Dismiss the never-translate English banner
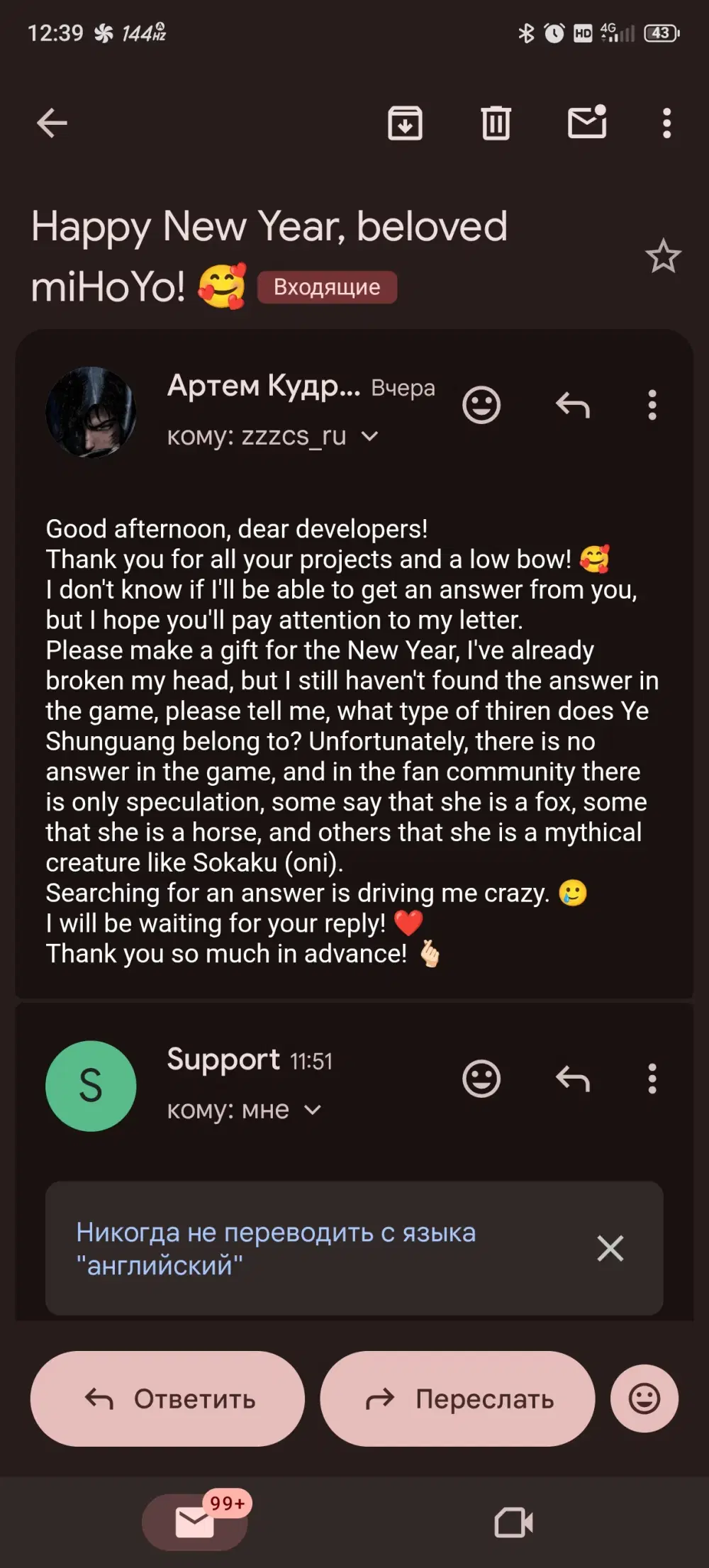This screenshot has height=1568, width=709. (x=610, y=1248)
